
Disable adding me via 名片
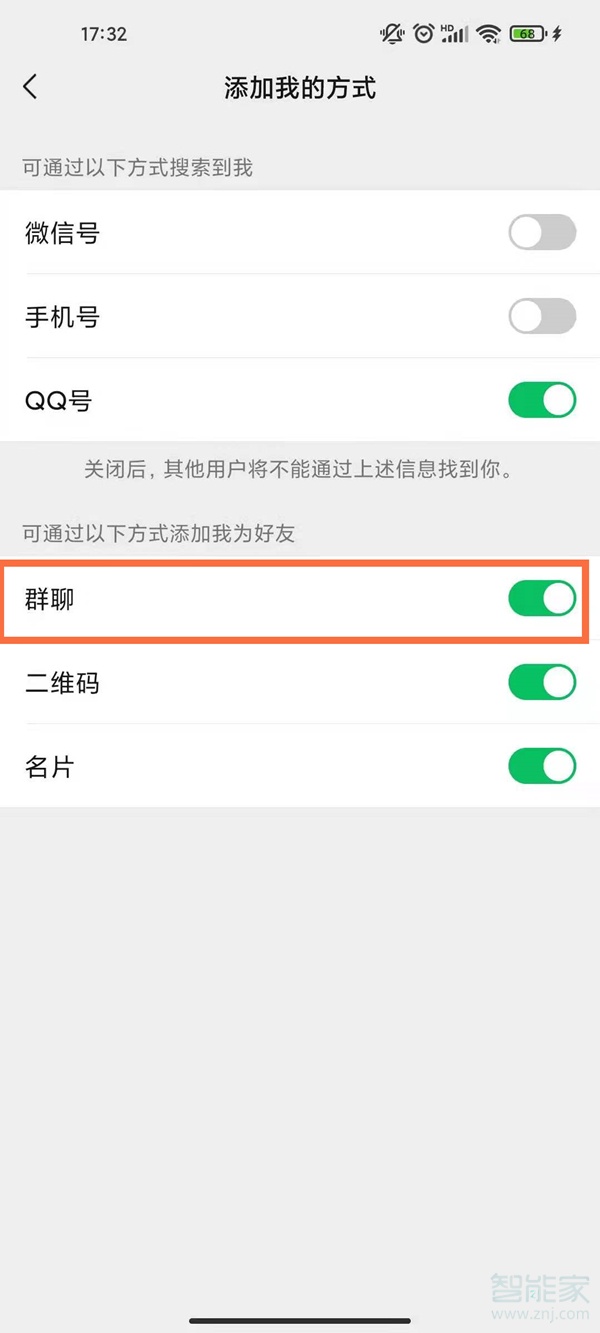[542, 767]
